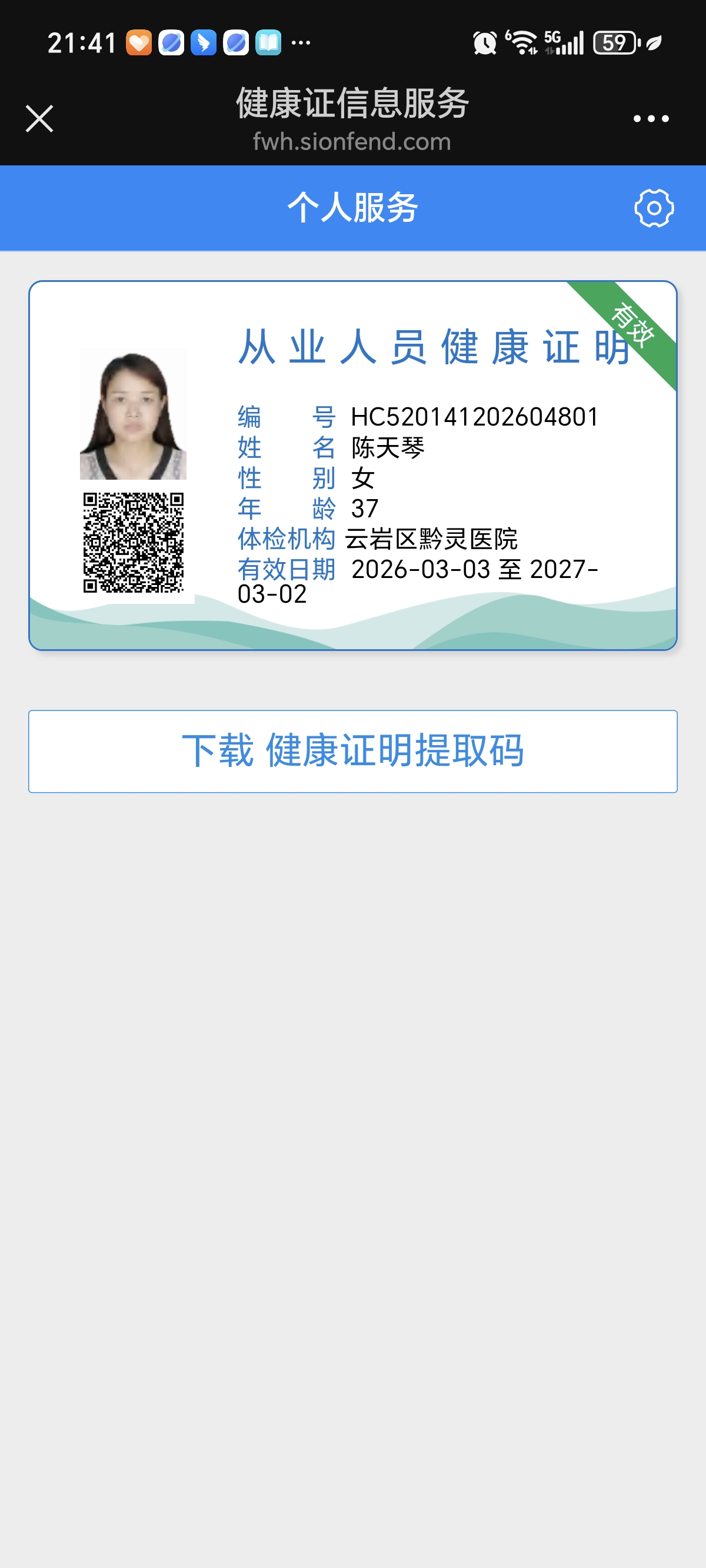Open the 从业人员健康证明 card
Screen dimensions: 706x1568
[x=352, y=465]
